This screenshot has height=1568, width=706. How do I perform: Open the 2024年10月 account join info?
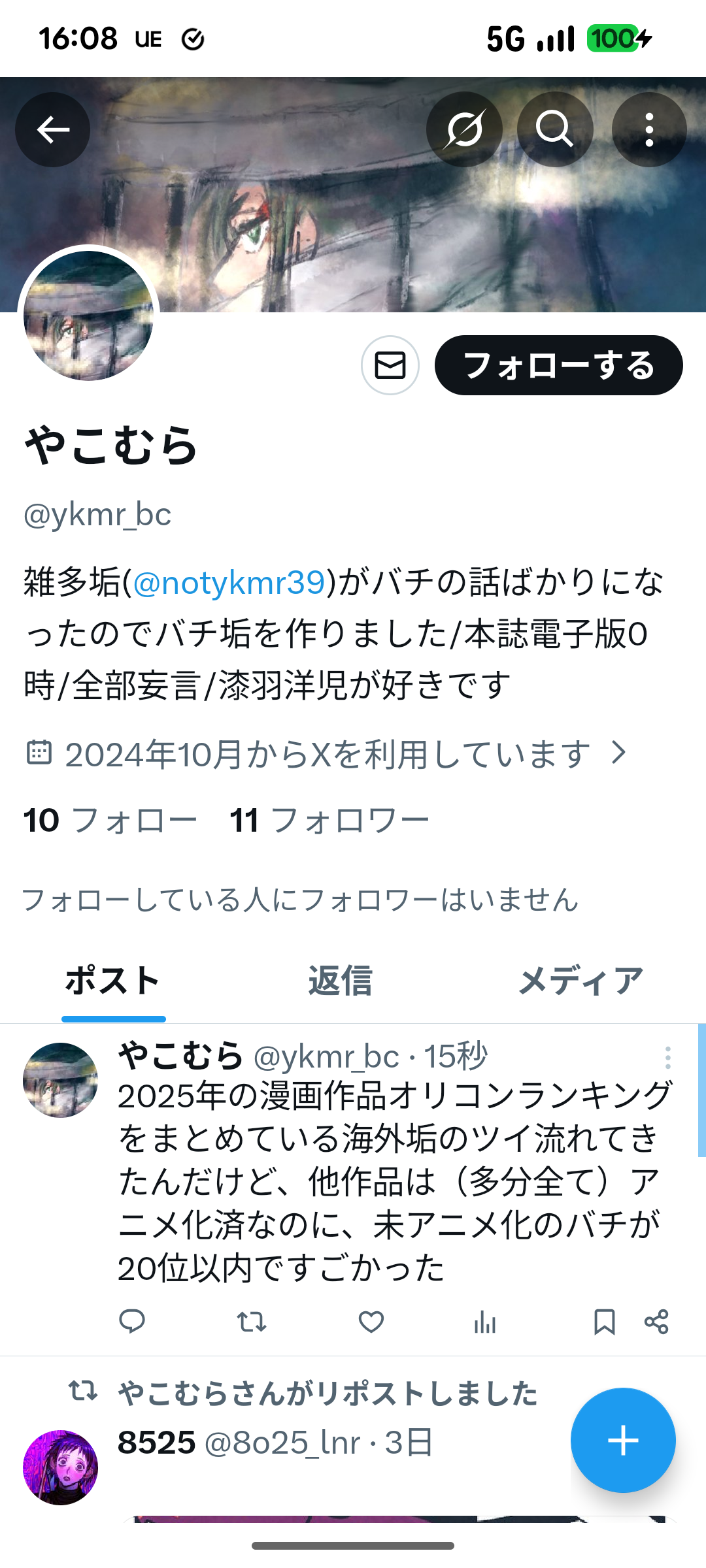327,754
